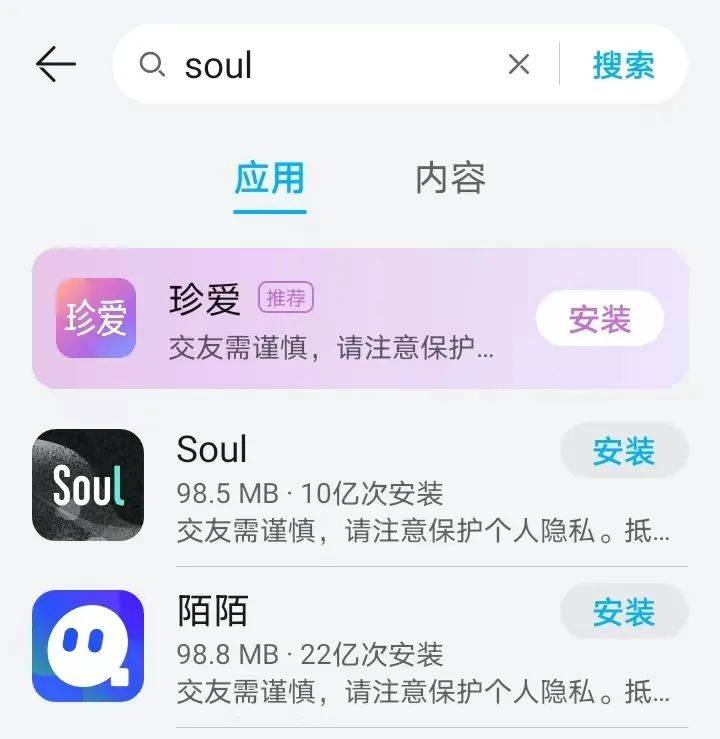This screenshot has height=739, width=720.
Task: Install Soul using its 安装 button
Action: [x=624, y=452]
